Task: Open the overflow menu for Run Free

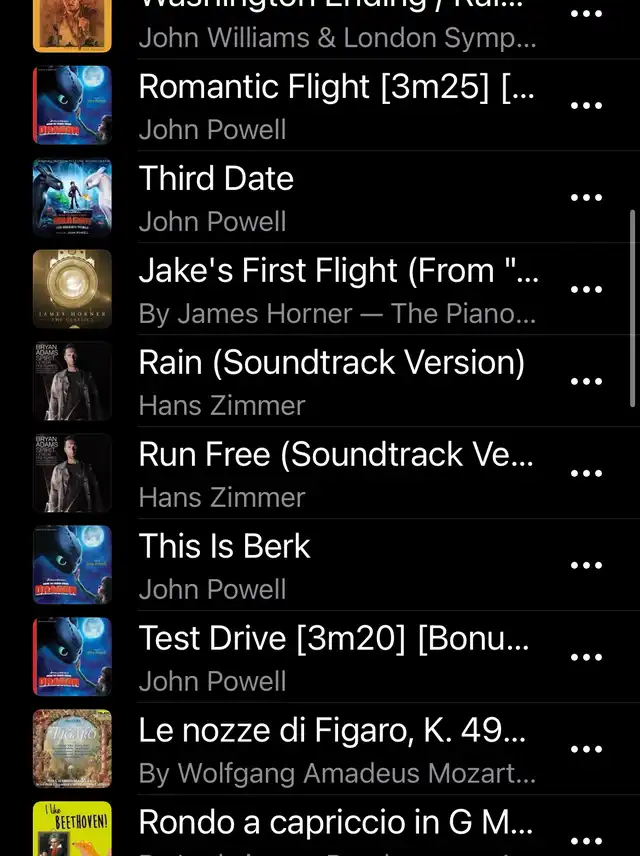Action: click(x=586, y=474)
